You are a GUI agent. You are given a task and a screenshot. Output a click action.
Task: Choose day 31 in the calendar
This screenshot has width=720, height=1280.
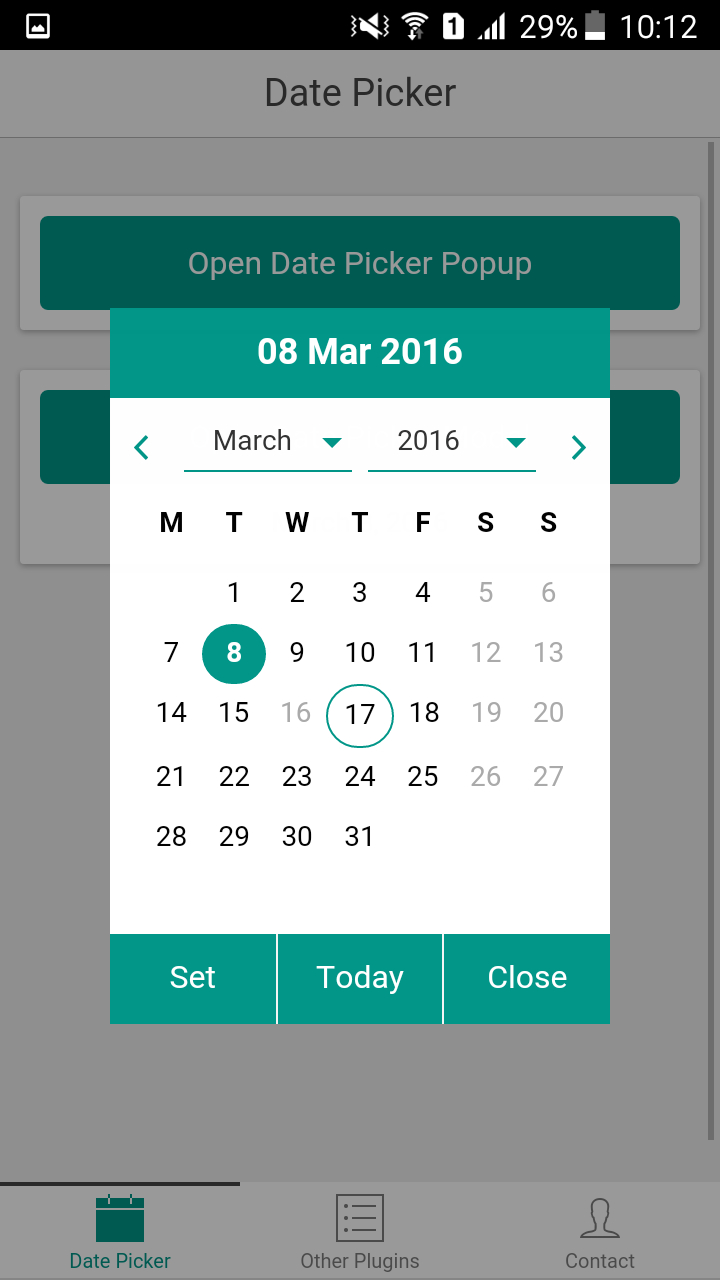pyautogui.click(x=360, y=836)
